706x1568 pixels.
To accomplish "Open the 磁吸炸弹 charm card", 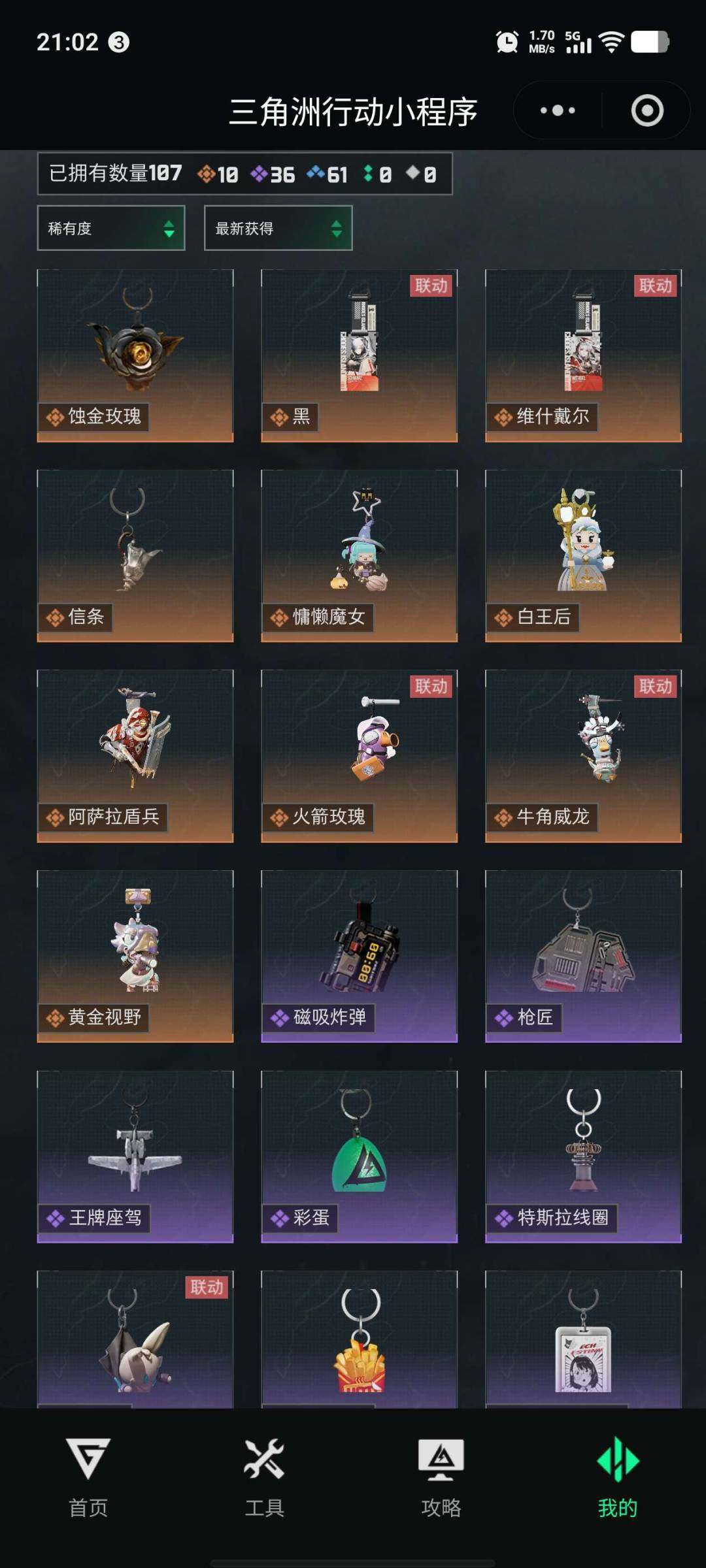I will click(x=359, y=956).
